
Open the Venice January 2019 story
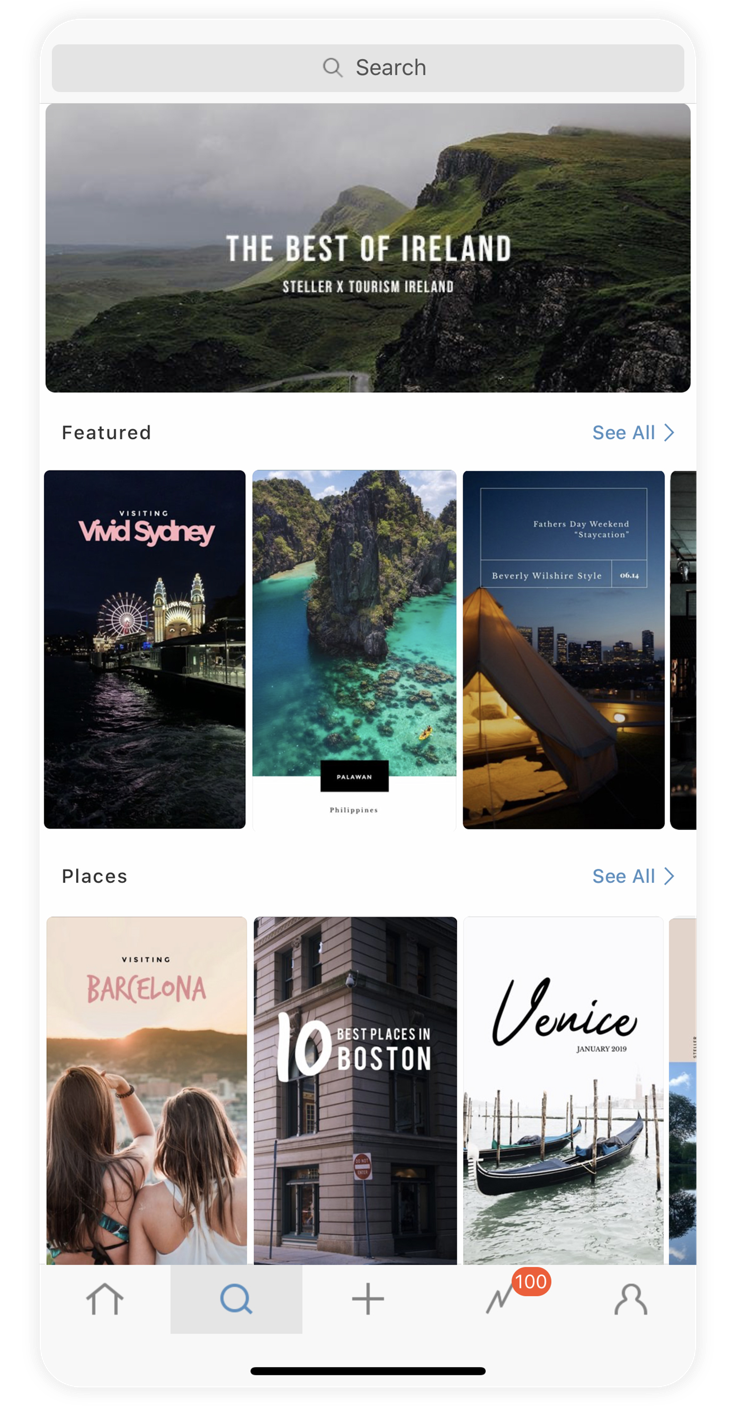[x=564, y=1090]
